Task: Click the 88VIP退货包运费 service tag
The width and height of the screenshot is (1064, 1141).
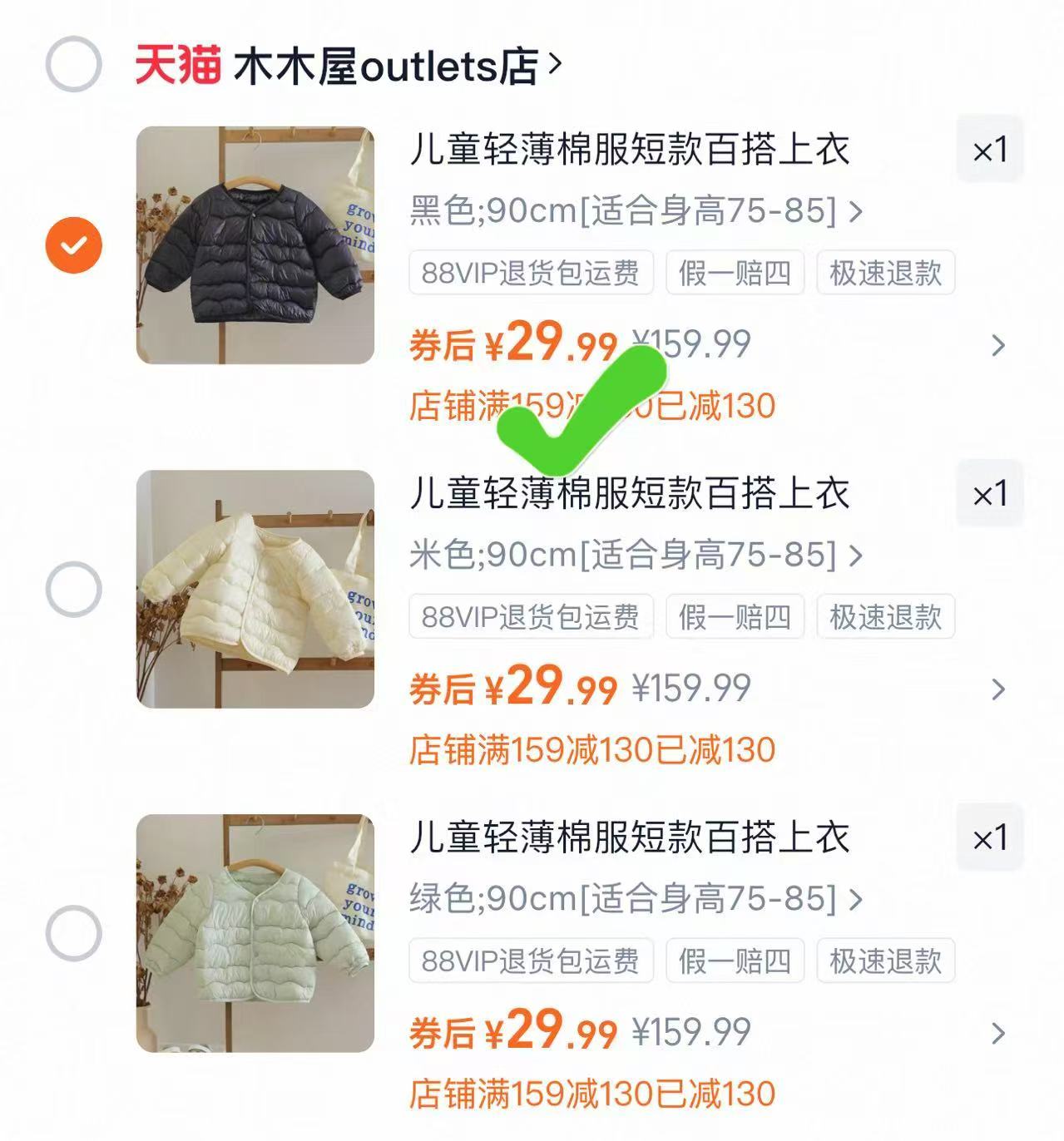Action: click(x=531, y=273)
